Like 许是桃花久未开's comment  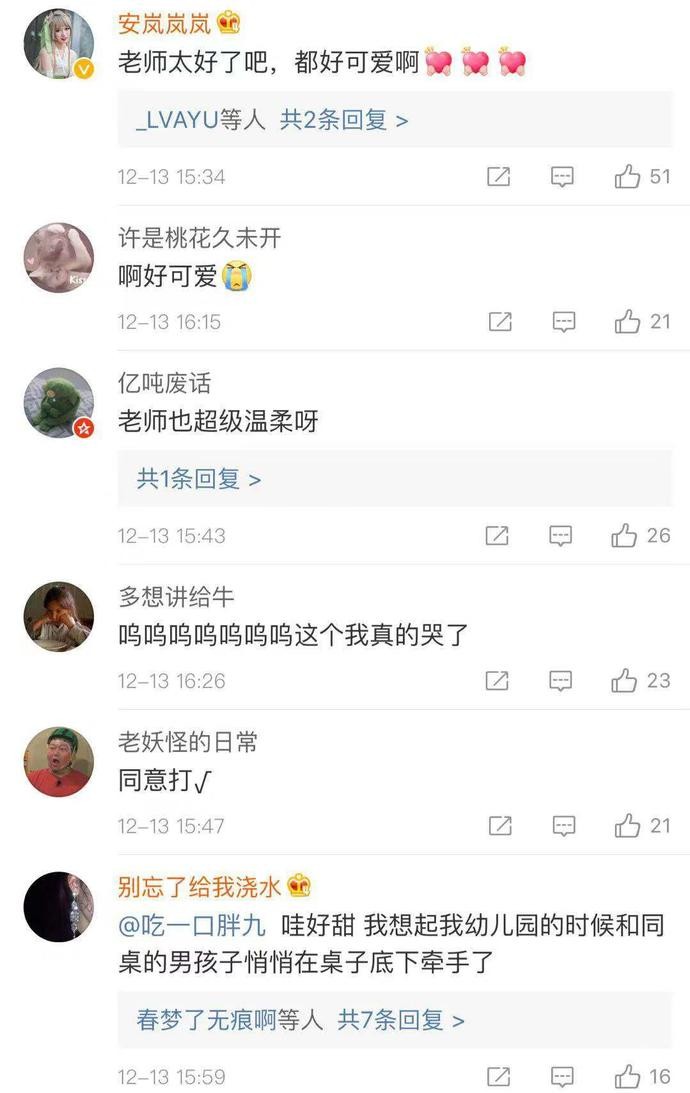(x=628, y=322)
